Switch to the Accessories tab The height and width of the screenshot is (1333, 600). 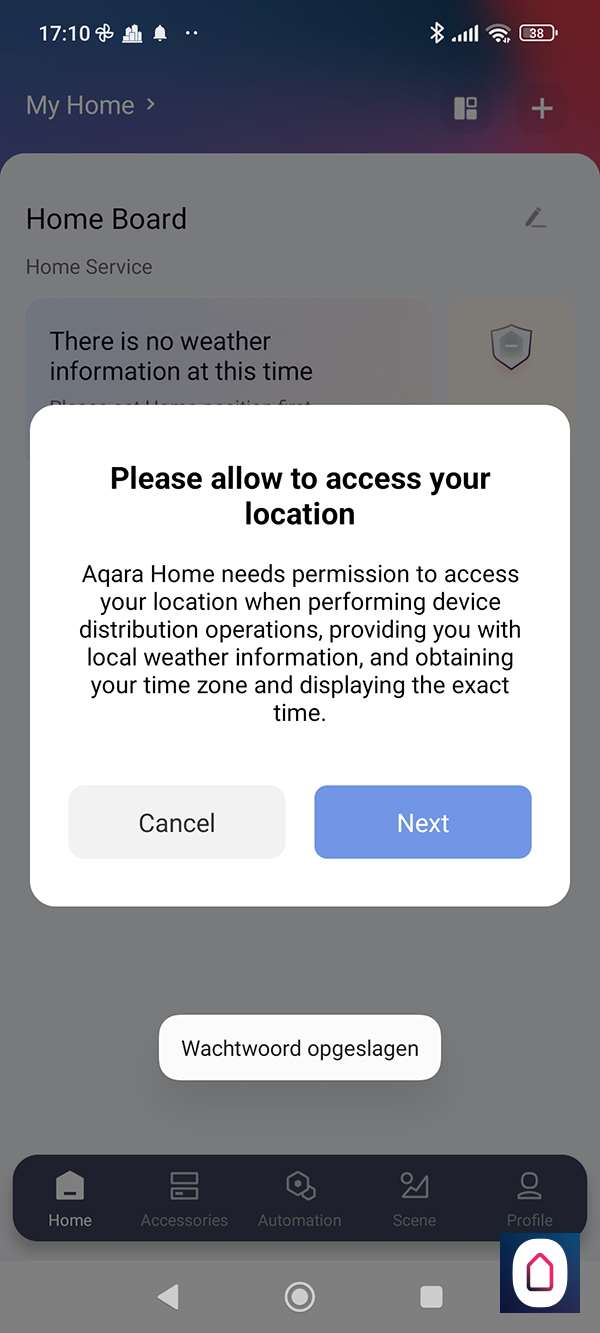click(x=184, y=1199)
